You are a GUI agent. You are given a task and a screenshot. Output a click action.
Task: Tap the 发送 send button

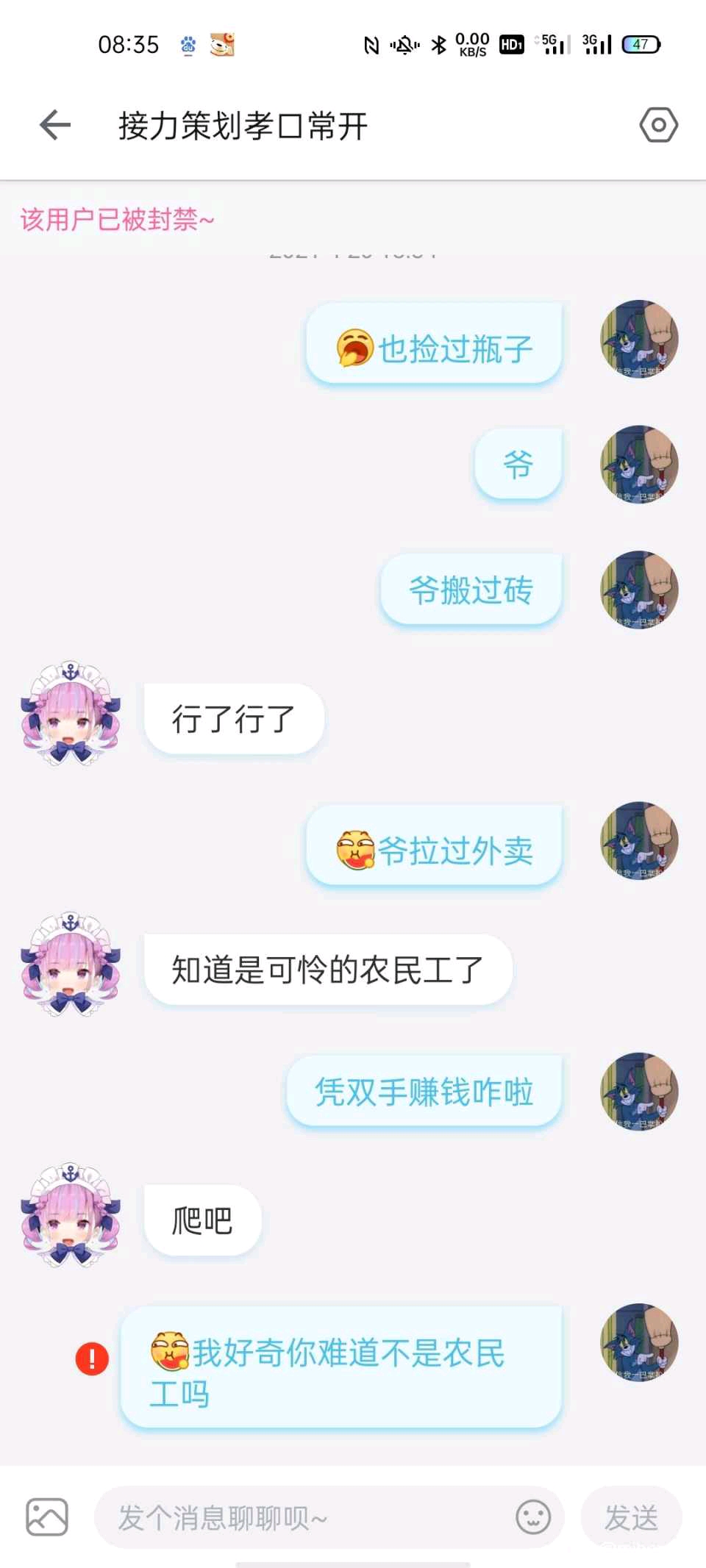click(631, 1517)
